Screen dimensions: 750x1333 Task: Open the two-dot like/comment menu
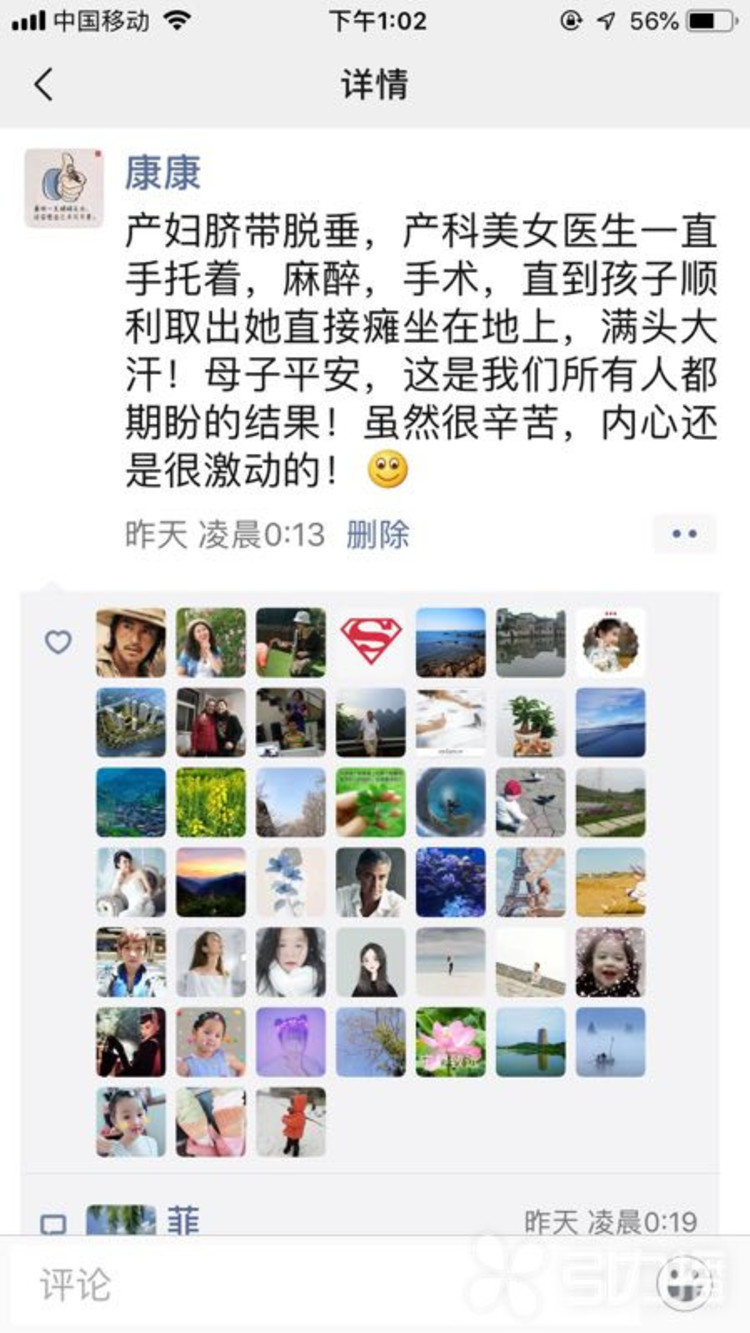(684, 534)
